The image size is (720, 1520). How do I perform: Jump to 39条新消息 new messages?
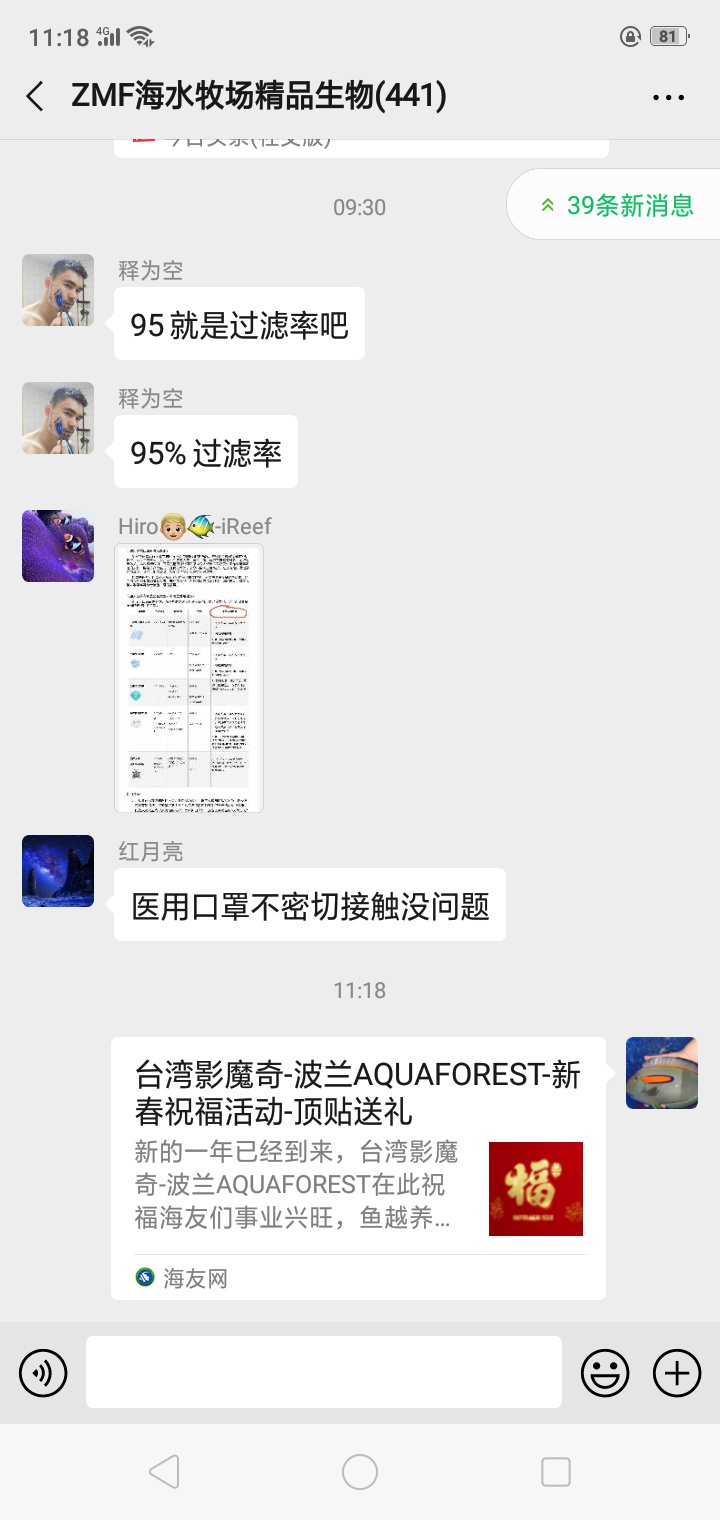point(617,205)
